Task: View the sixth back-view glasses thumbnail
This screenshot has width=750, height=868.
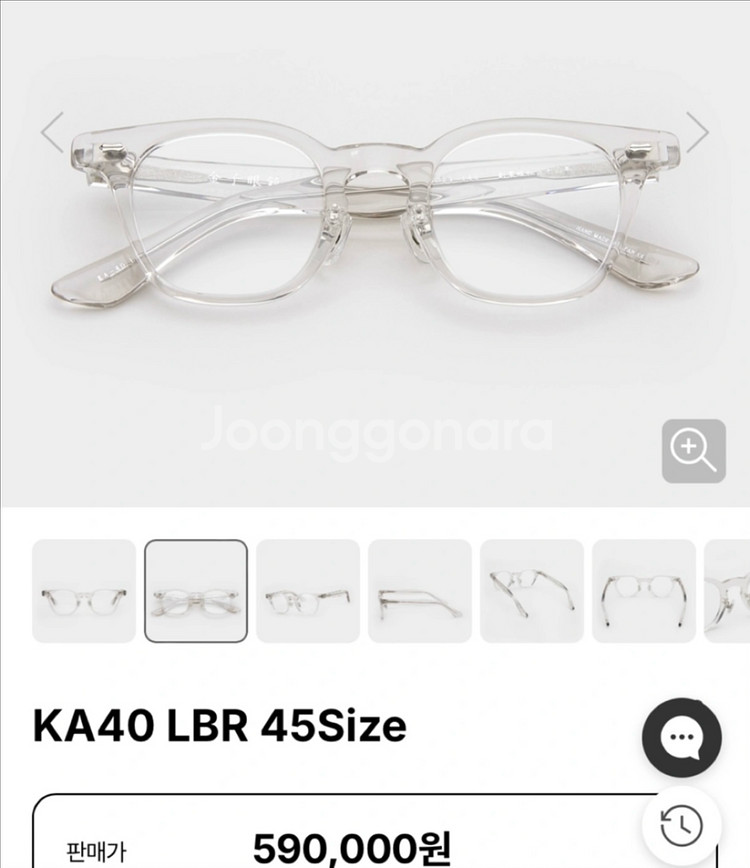Action: pos(644,591)
